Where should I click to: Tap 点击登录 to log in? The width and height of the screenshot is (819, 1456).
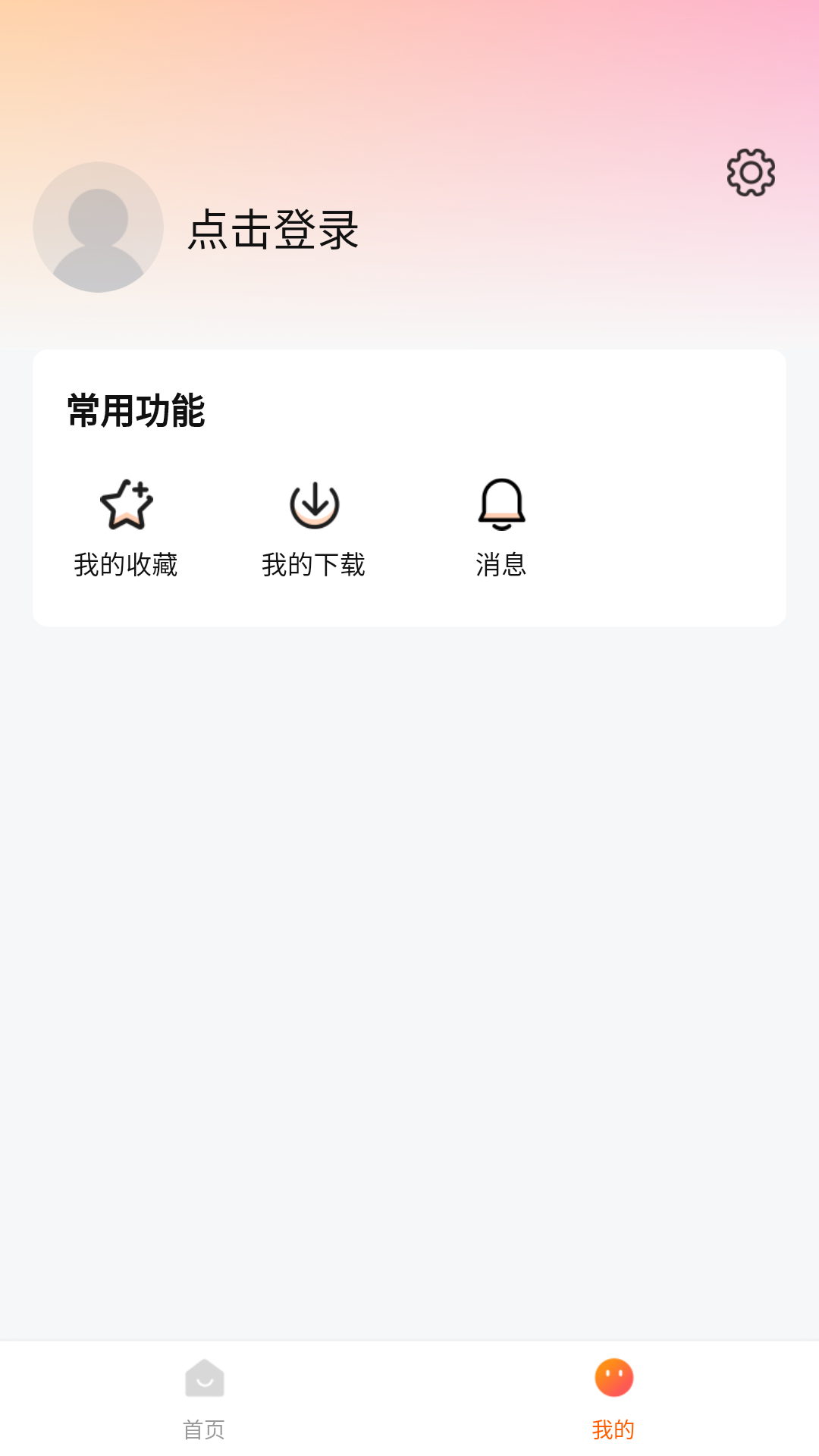click(273, 229)
